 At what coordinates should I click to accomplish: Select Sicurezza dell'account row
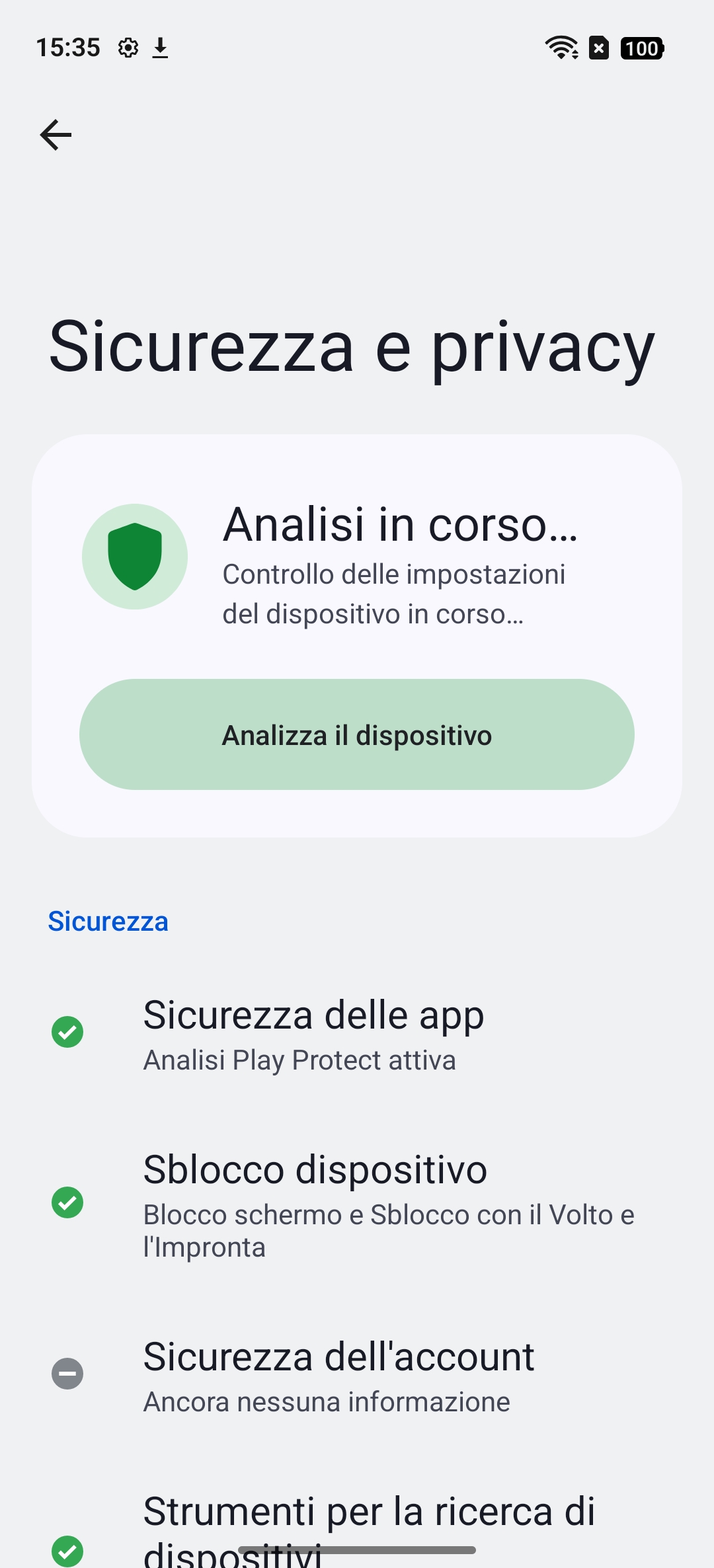(357, 1375)
